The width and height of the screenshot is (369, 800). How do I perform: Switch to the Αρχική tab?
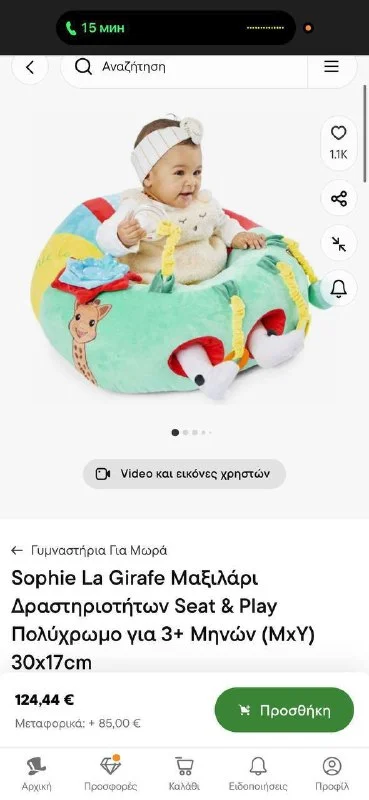(37, 773)
